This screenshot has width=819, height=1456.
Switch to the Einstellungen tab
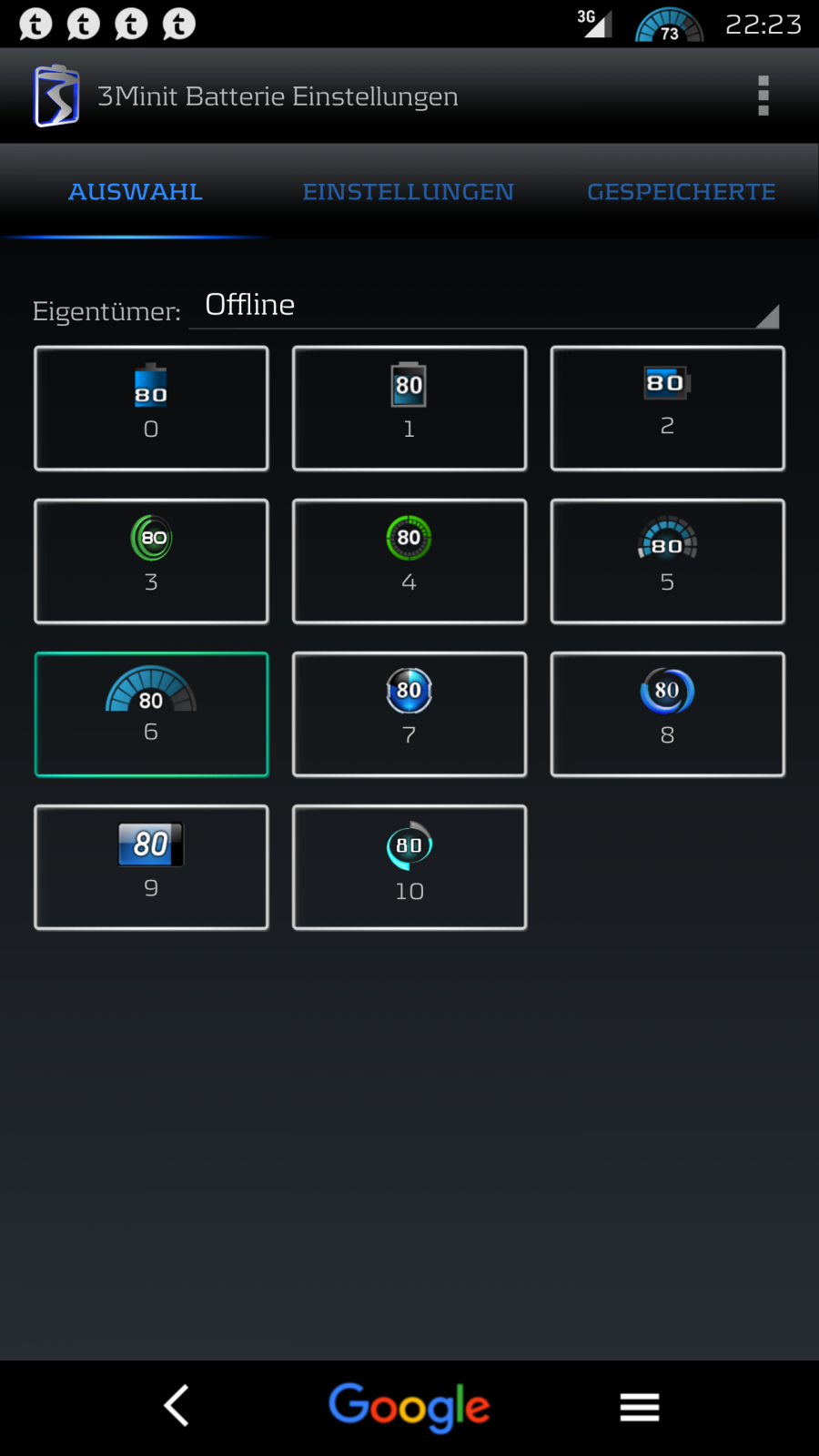coord(408,192)
